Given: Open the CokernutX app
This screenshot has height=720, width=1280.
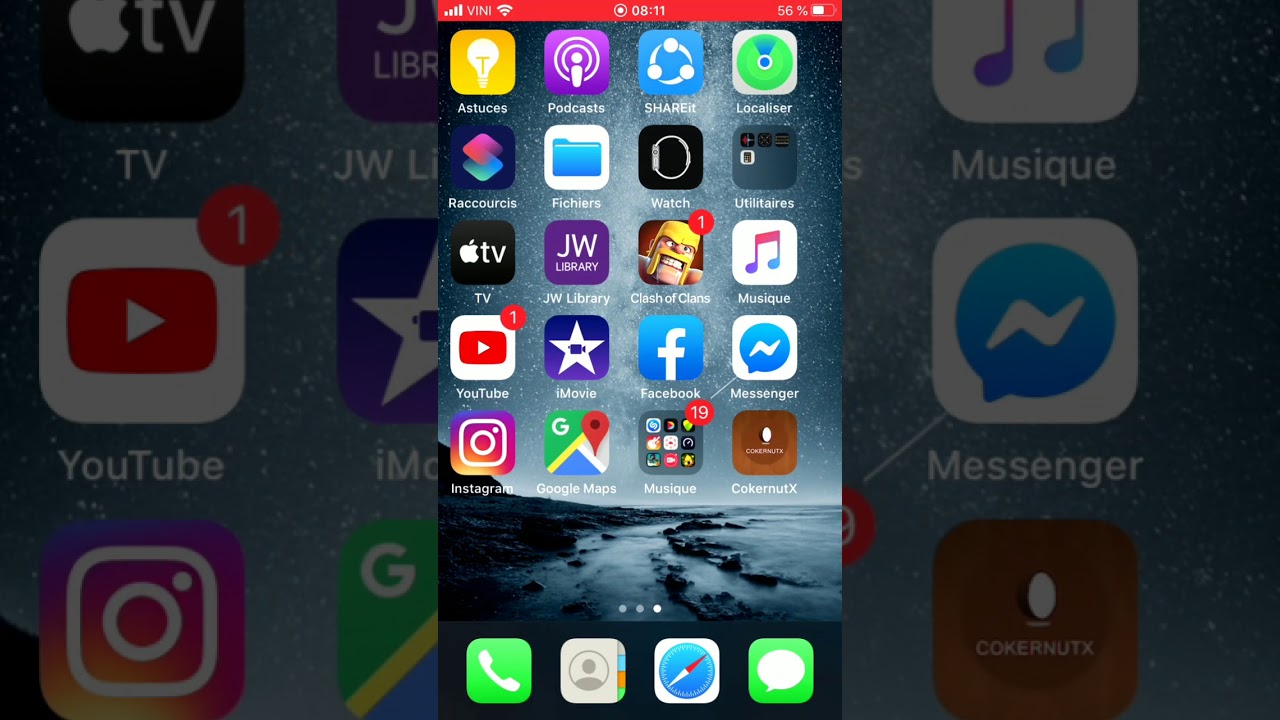Looking at the screenshot, I should [764, 443].
